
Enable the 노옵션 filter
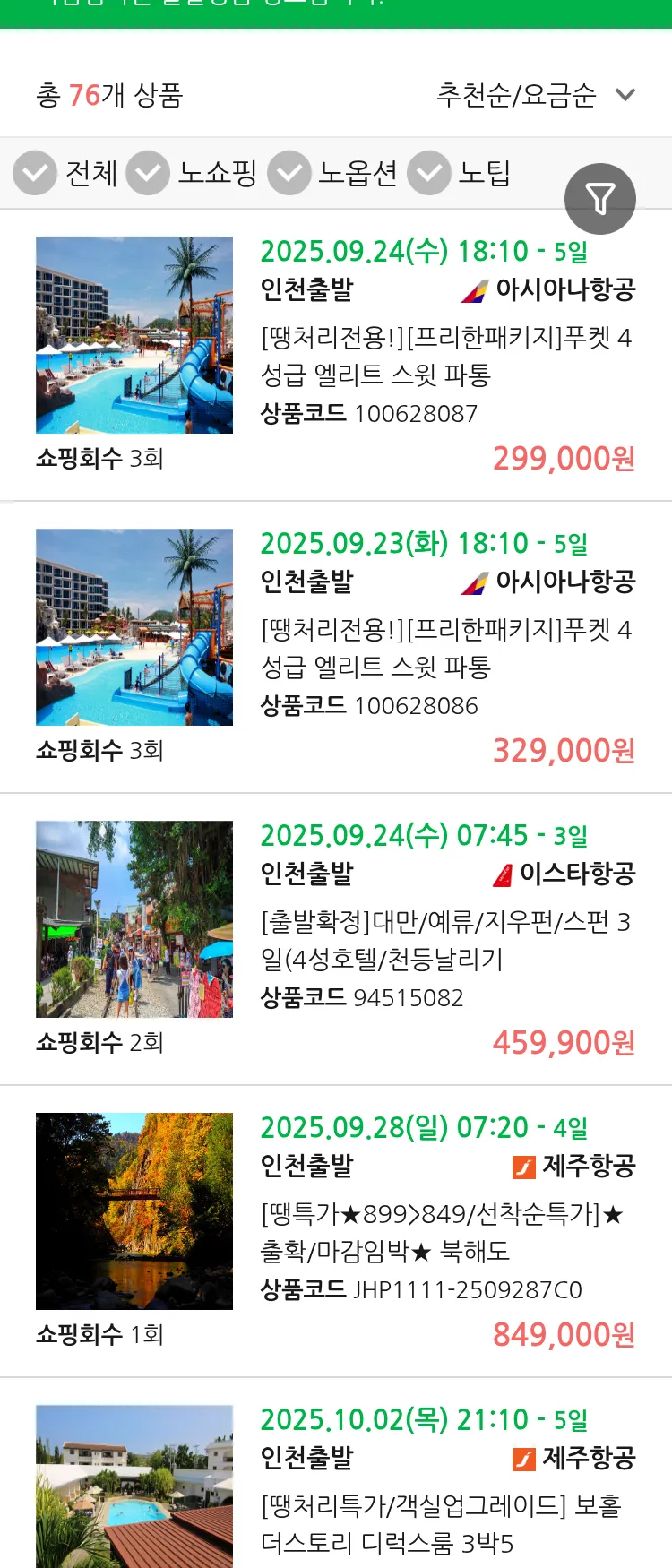pos(289,173)
